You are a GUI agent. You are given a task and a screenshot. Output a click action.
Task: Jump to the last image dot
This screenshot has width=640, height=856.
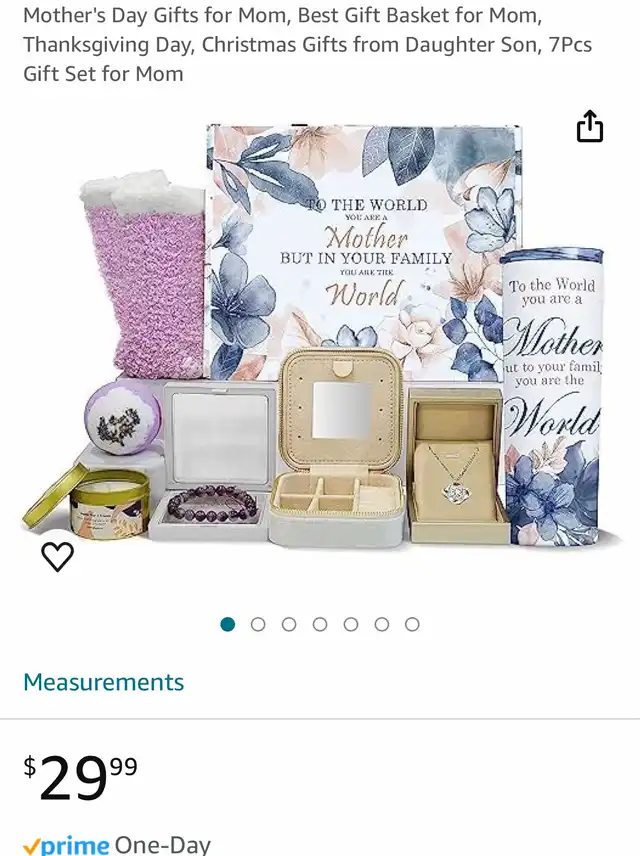point(412,624)
